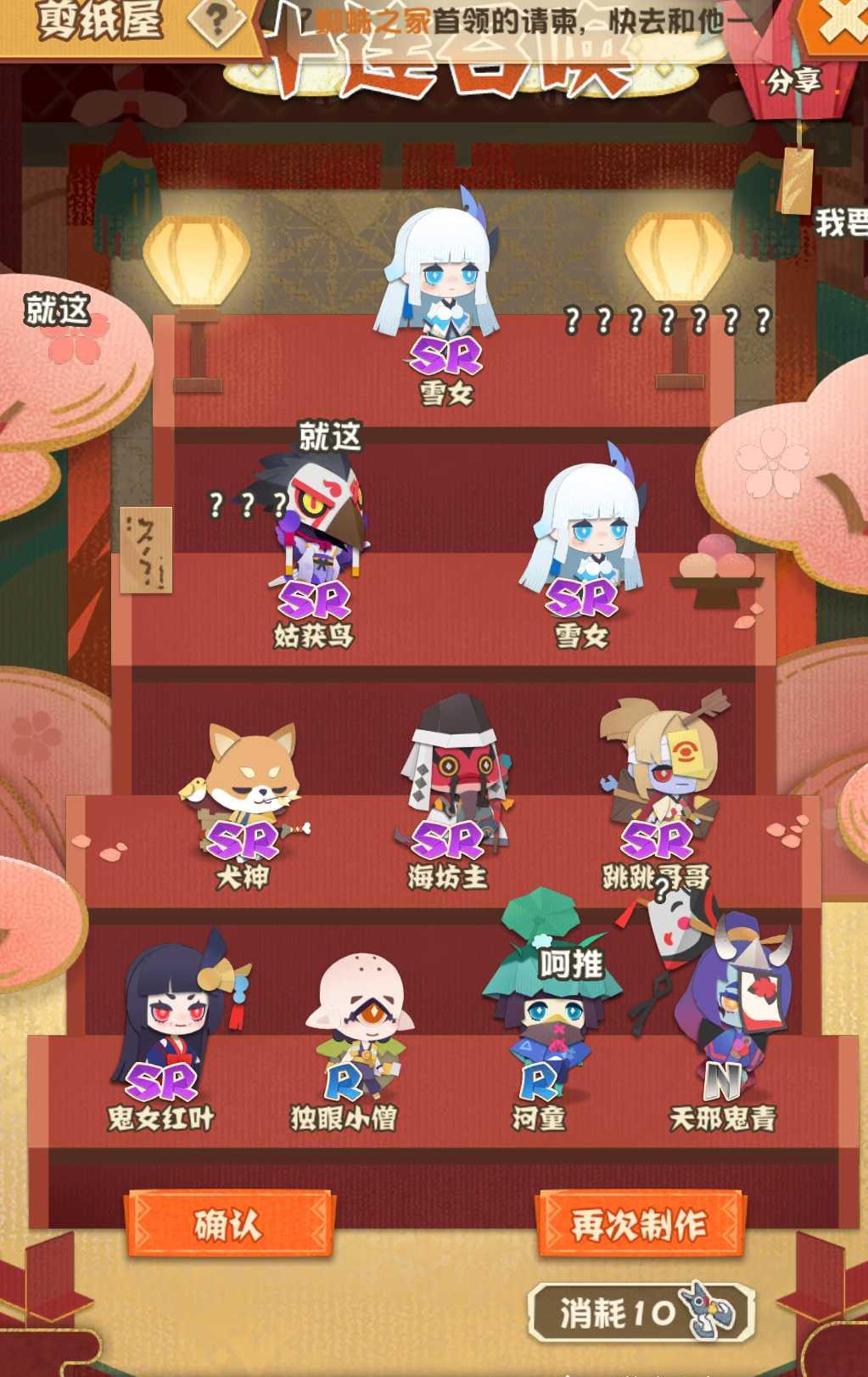Open the question mark help icon

[217, 20]
